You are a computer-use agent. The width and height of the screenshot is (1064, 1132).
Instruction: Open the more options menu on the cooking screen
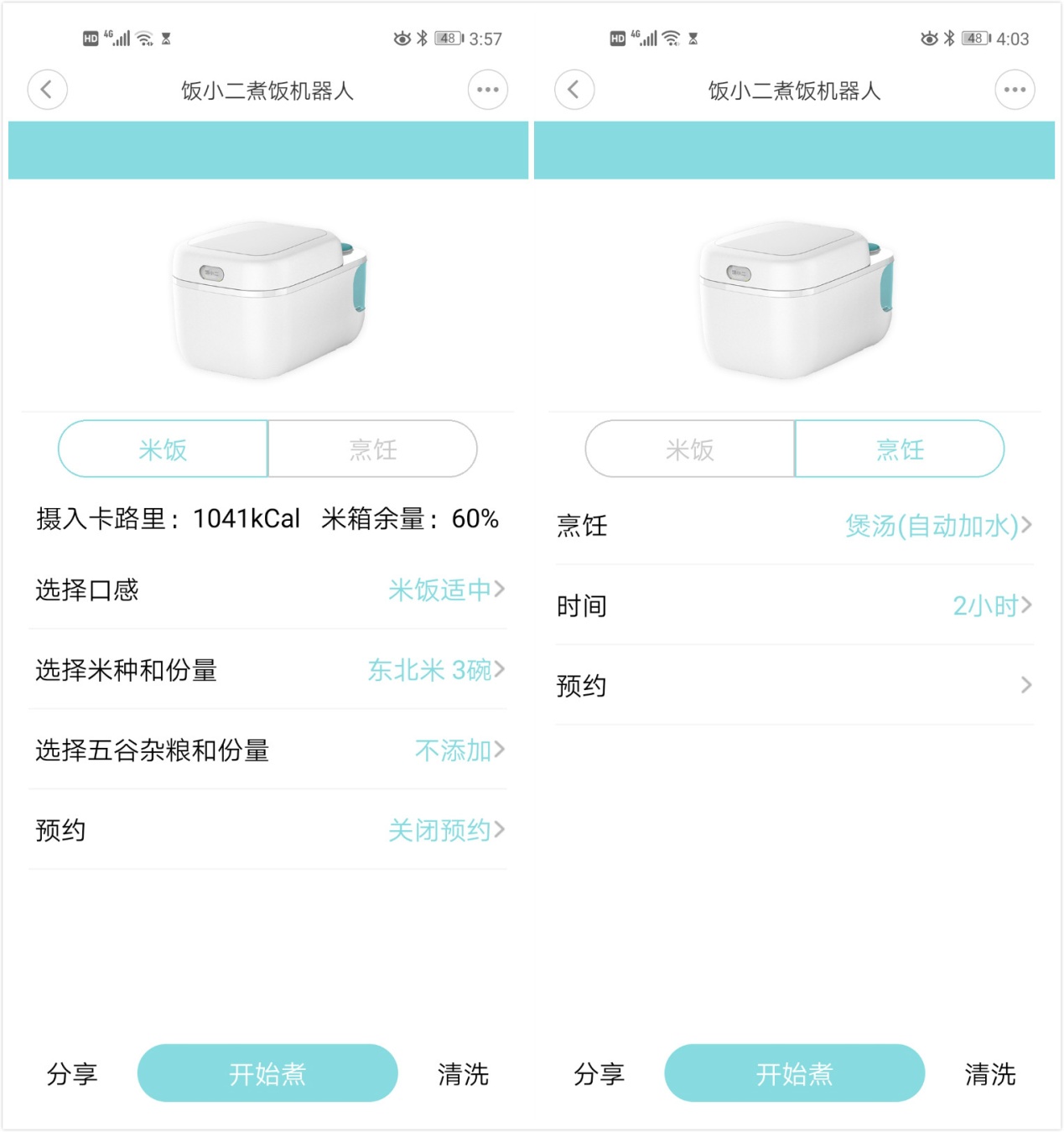click(1013, 90)
